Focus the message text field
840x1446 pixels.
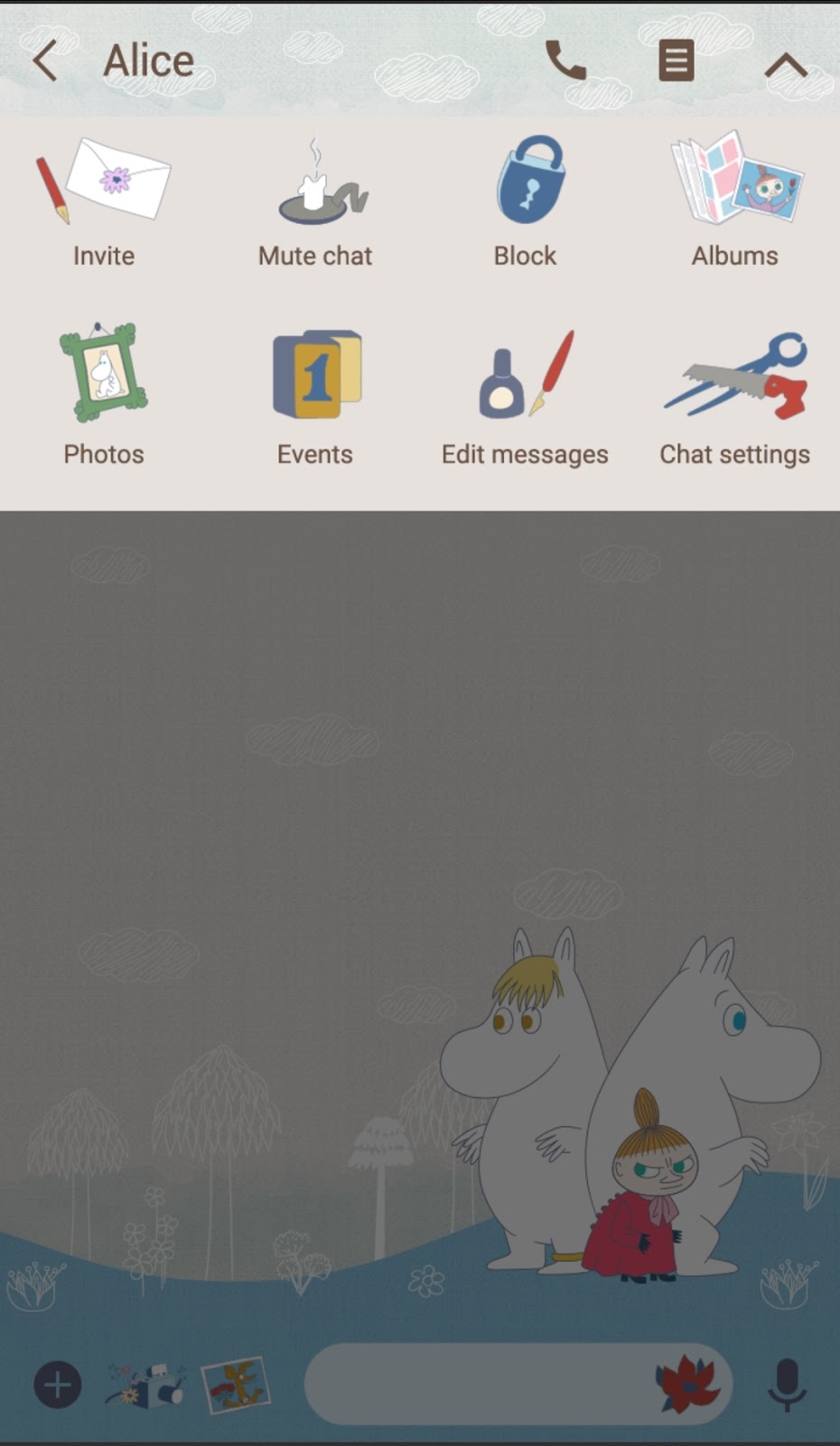coord(479,1385)
